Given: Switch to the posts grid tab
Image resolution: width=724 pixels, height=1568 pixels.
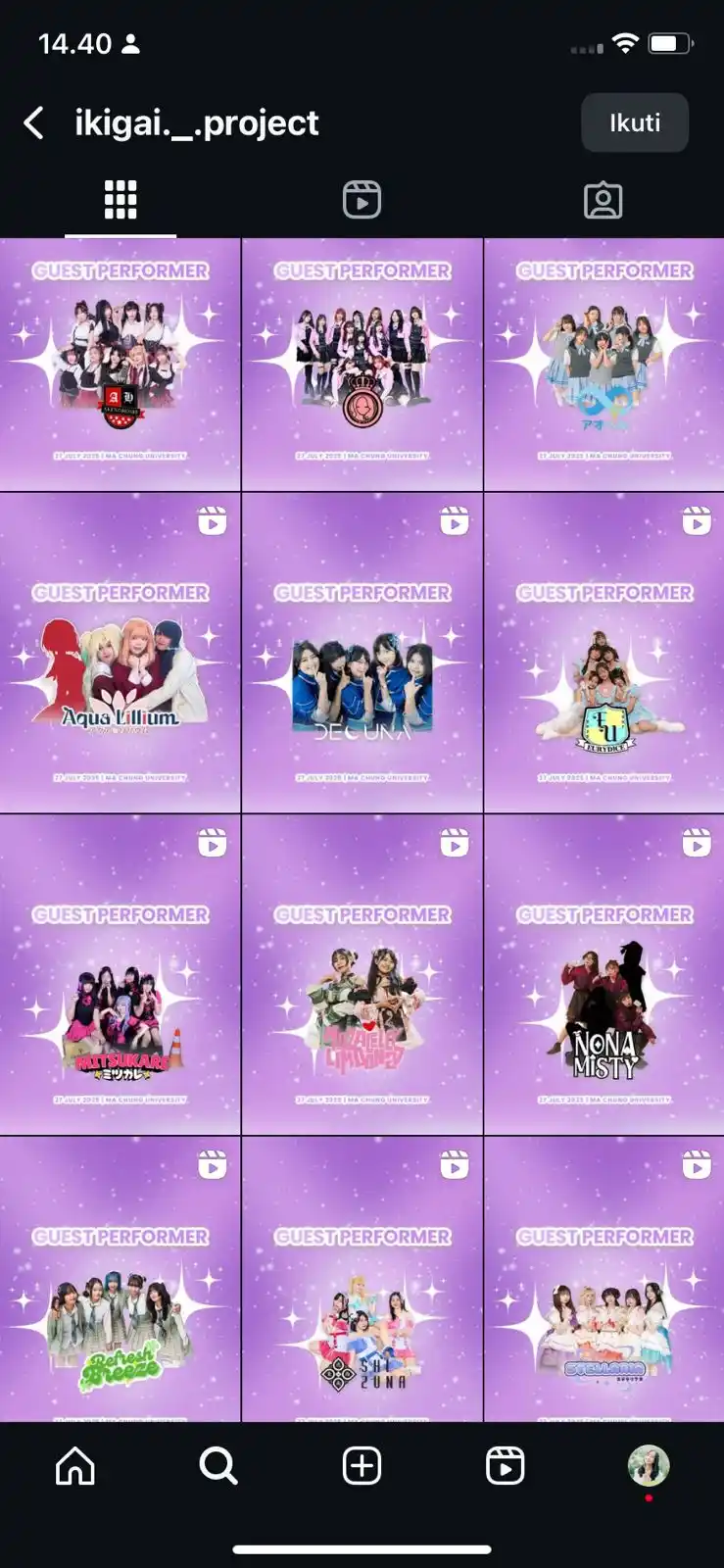Looking at the screenshot, I should pyautogui.click(x=121, y=200).
